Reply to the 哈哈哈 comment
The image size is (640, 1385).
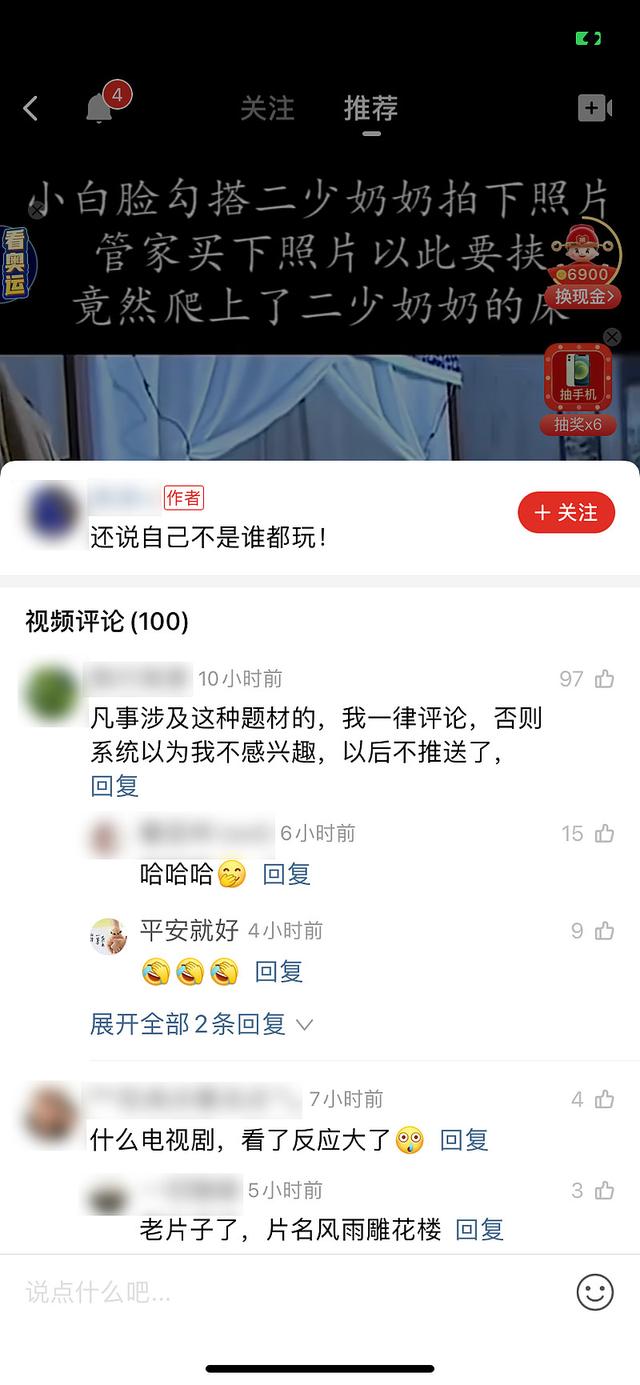pyautogui.click(x=286, y=874)
